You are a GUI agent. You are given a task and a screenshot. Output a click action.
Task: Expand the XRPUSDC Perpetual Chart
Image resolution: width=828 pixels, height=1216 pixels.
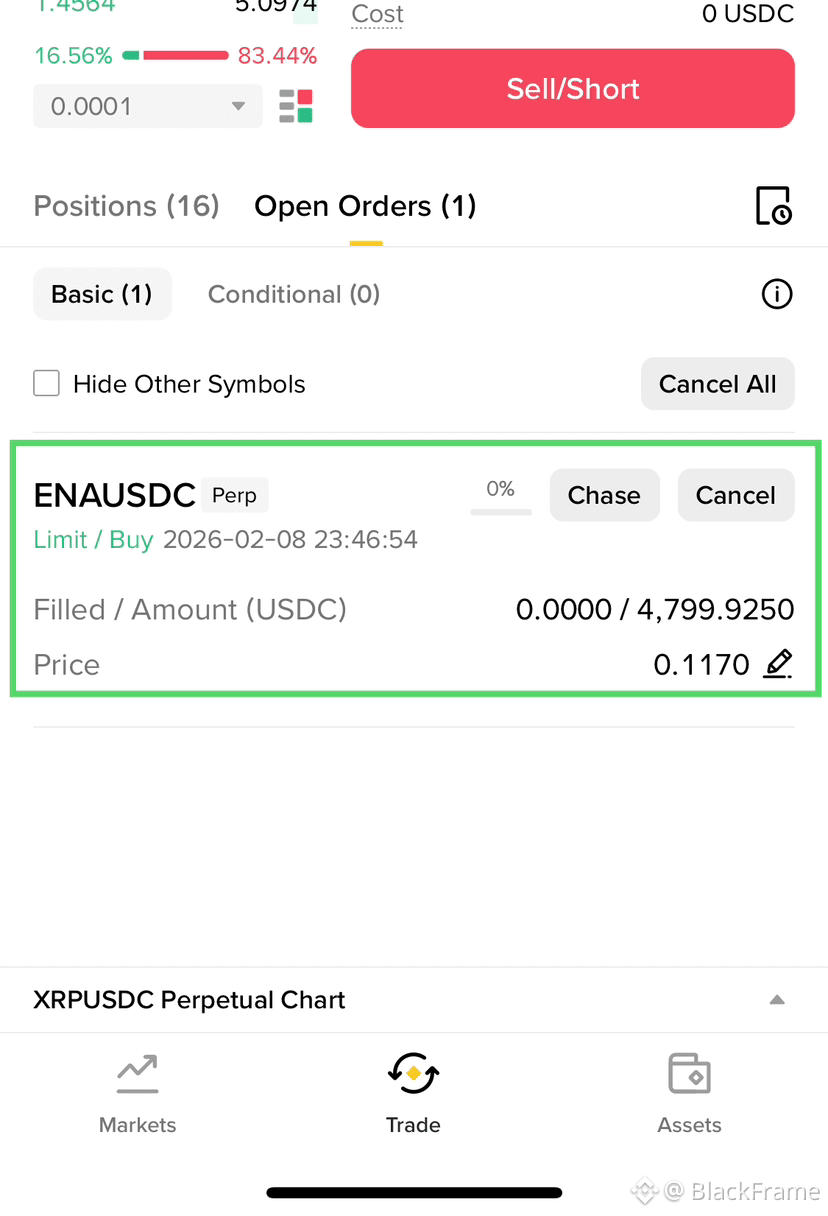coord(776,1000)
